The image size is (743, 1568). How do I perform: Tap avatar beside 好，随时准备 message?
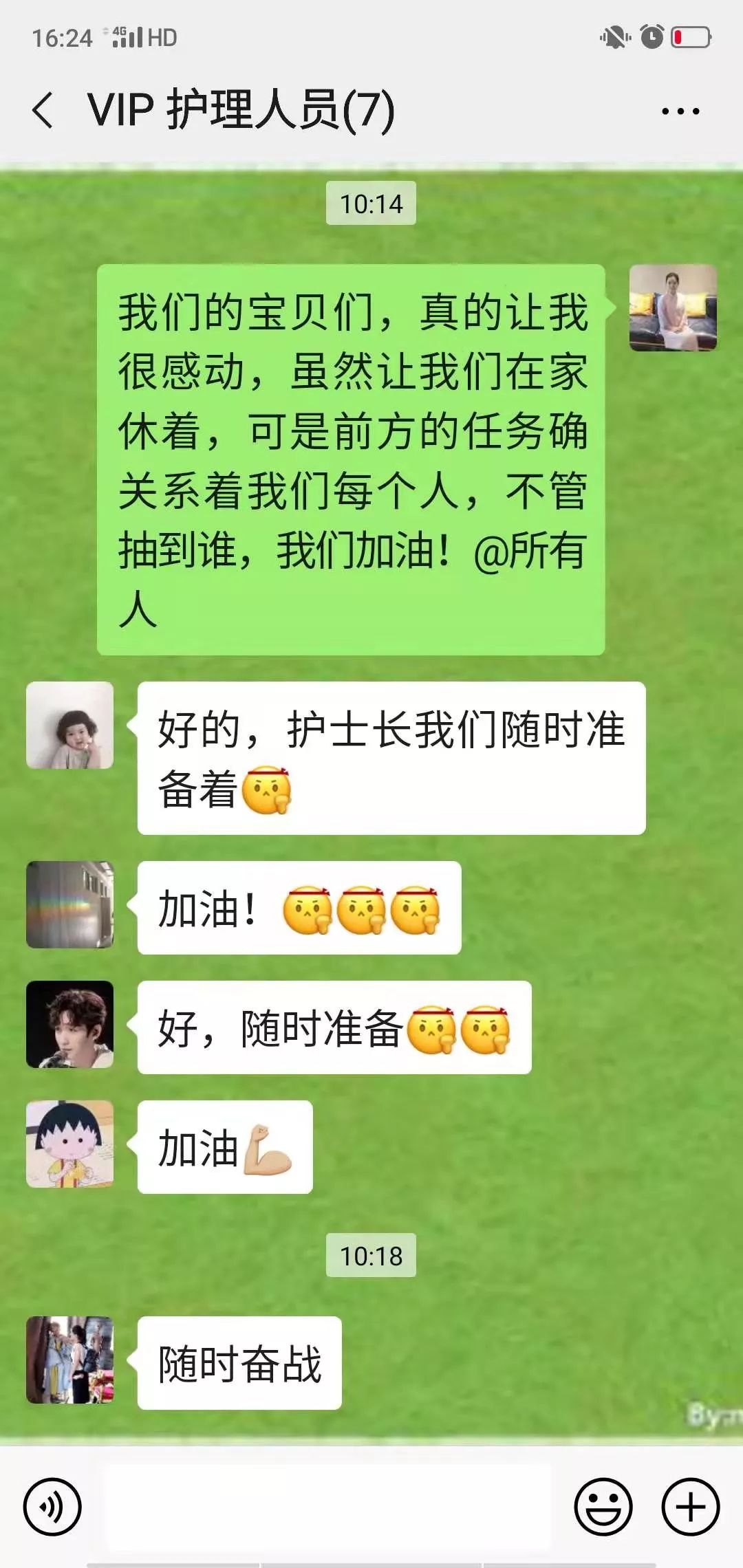coord(69,1024)
